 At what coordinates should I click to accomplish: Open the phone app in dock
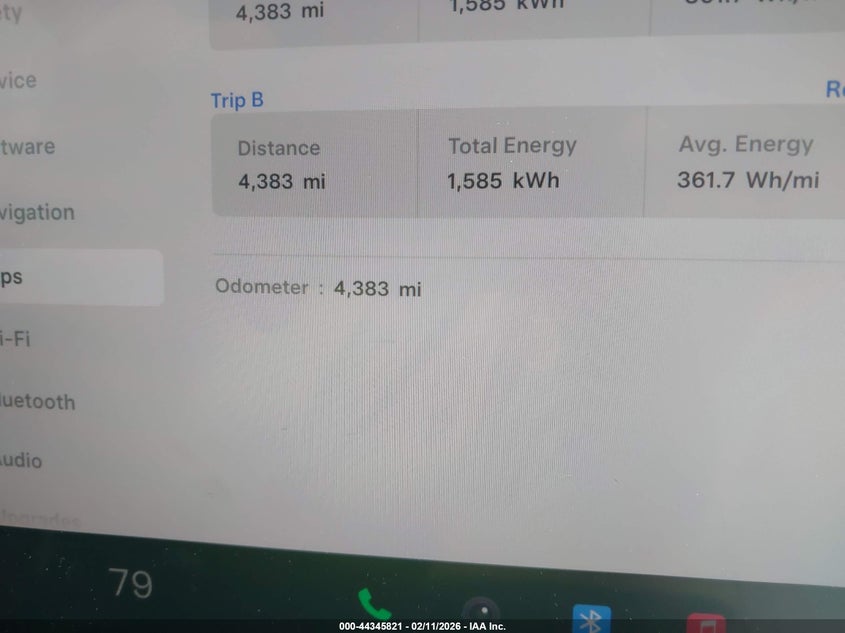[375, 606]
